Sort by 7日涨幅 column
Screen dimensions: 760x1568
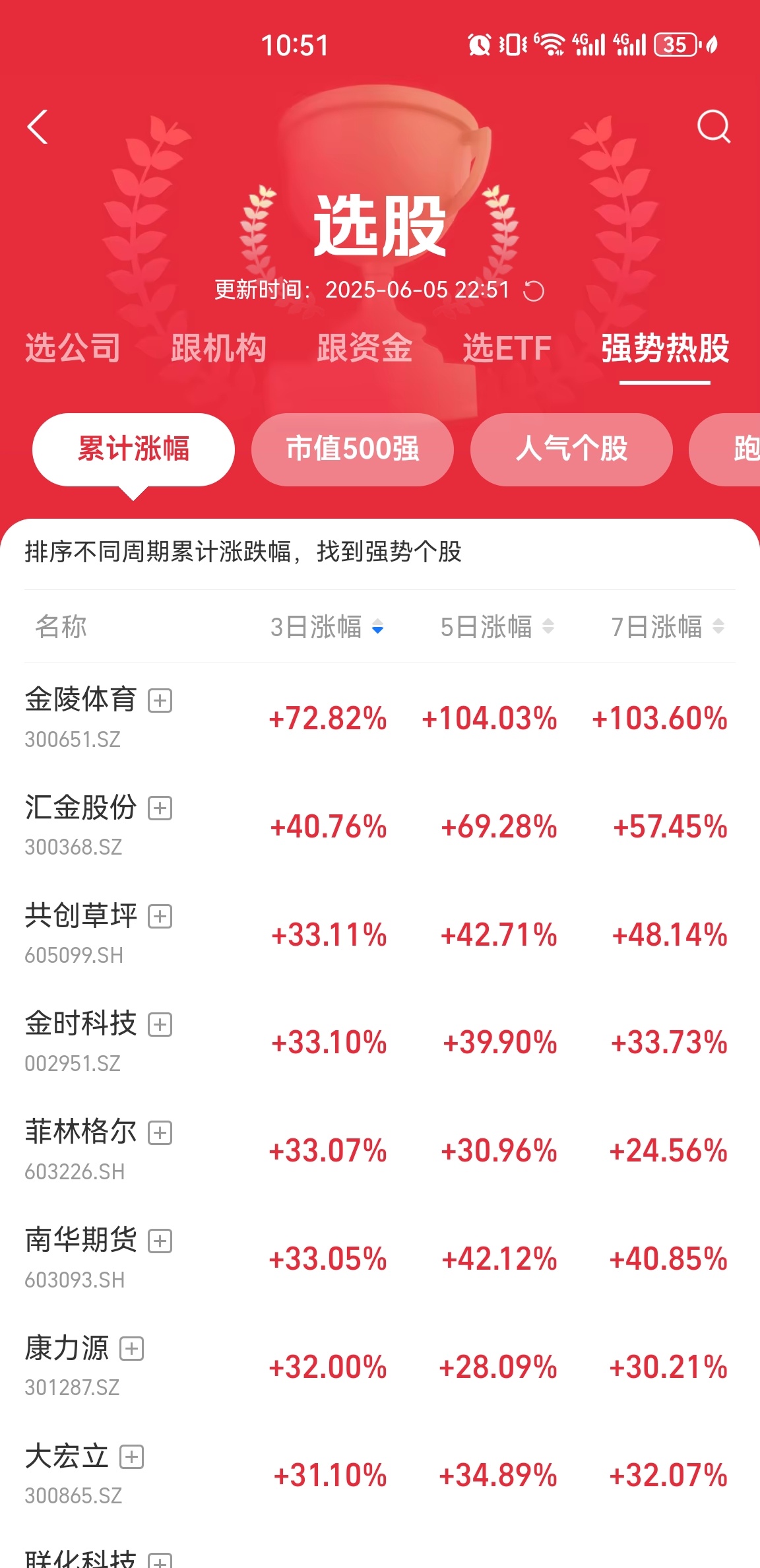tap(668, 626)
